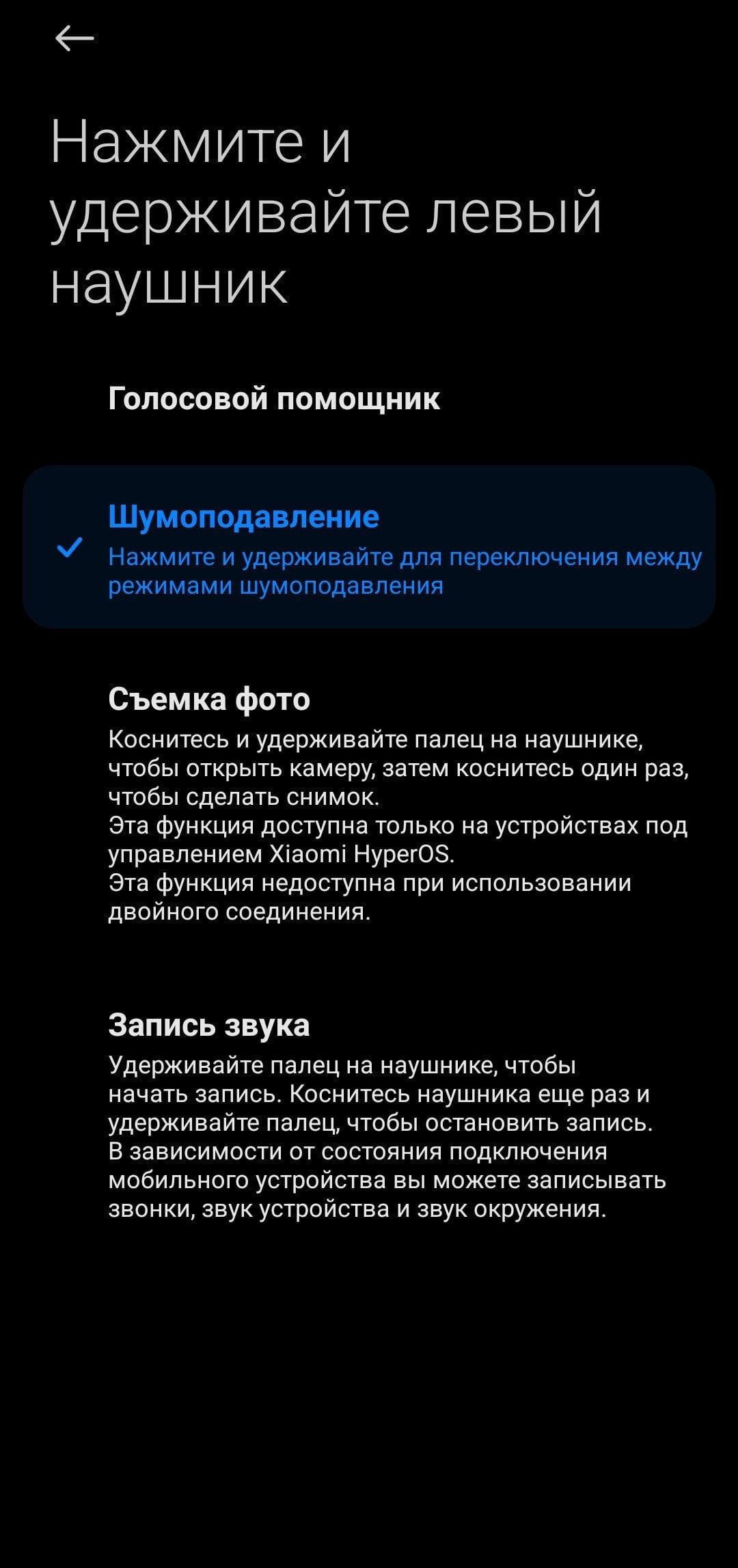Go back using the top arrow
This screenshot has height=1568, width=738.
tap(74, 38)
